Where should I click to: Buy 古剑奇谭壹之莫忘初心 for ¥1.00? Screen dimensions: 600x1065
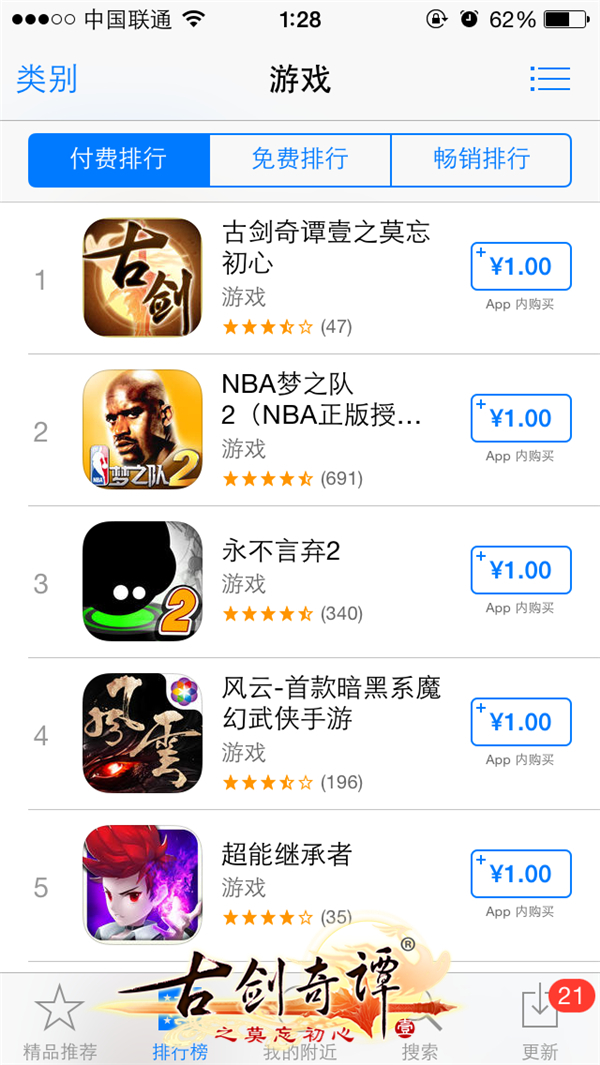point(520,266)
